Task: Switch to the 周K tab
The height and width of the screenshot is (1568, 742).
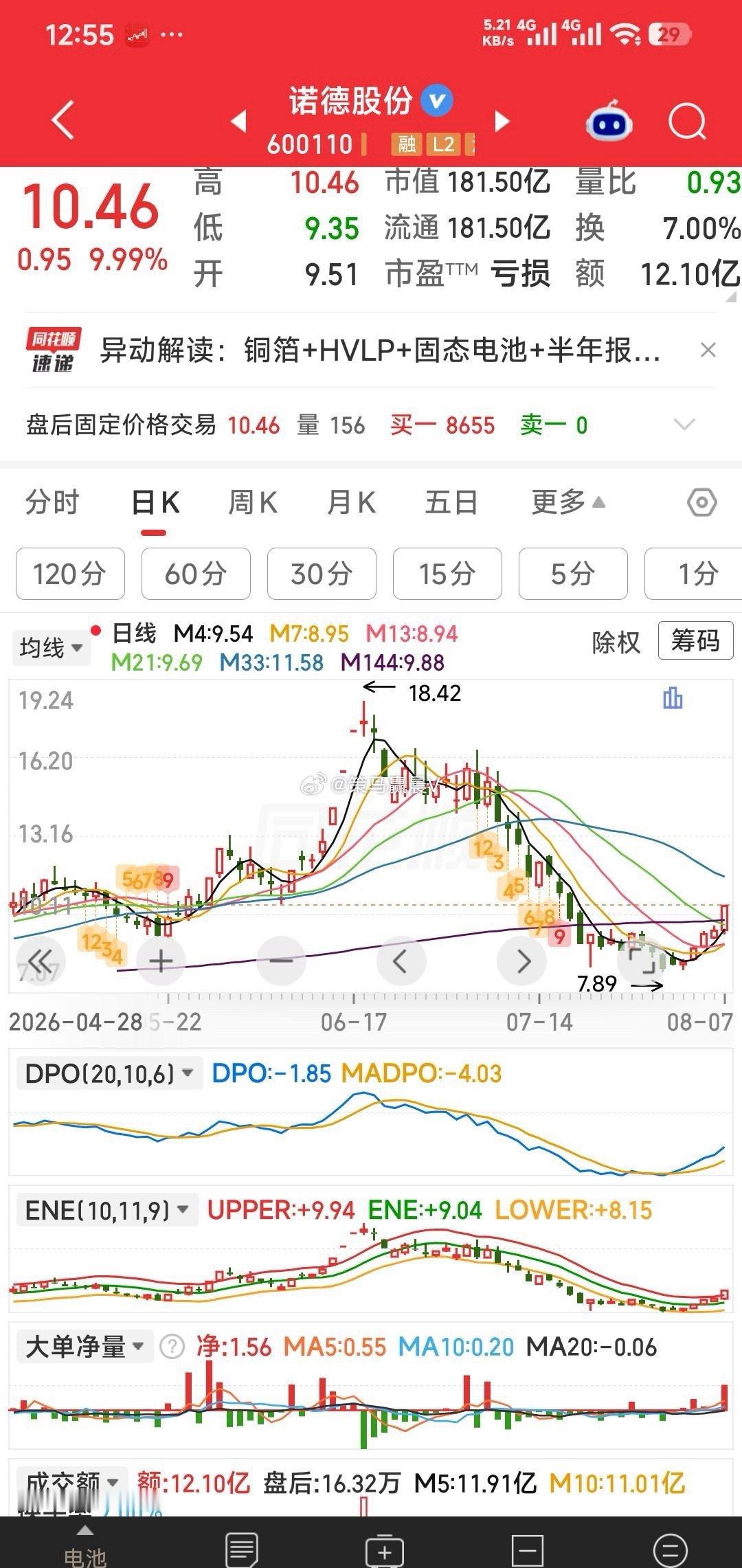Action: (x=252, y=502)
